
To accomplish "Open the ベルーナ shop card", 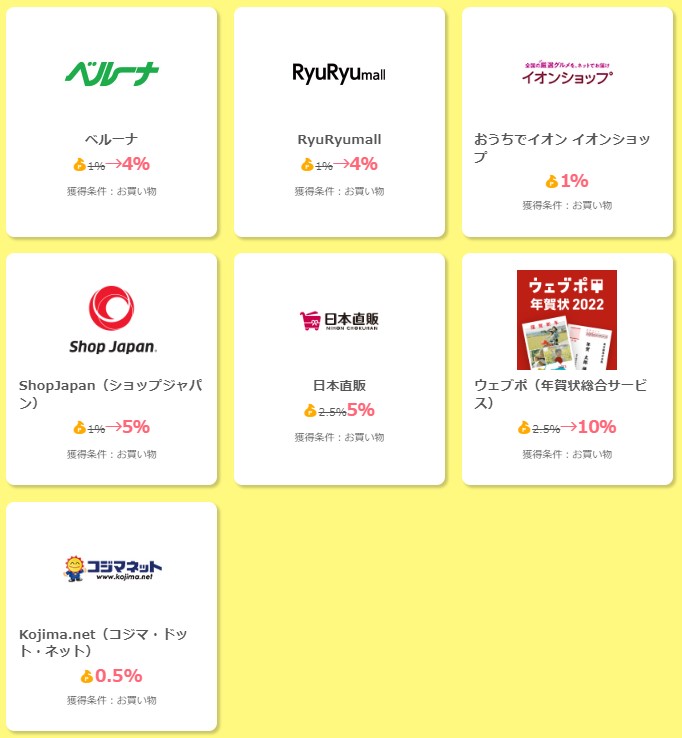I will 111,122.
